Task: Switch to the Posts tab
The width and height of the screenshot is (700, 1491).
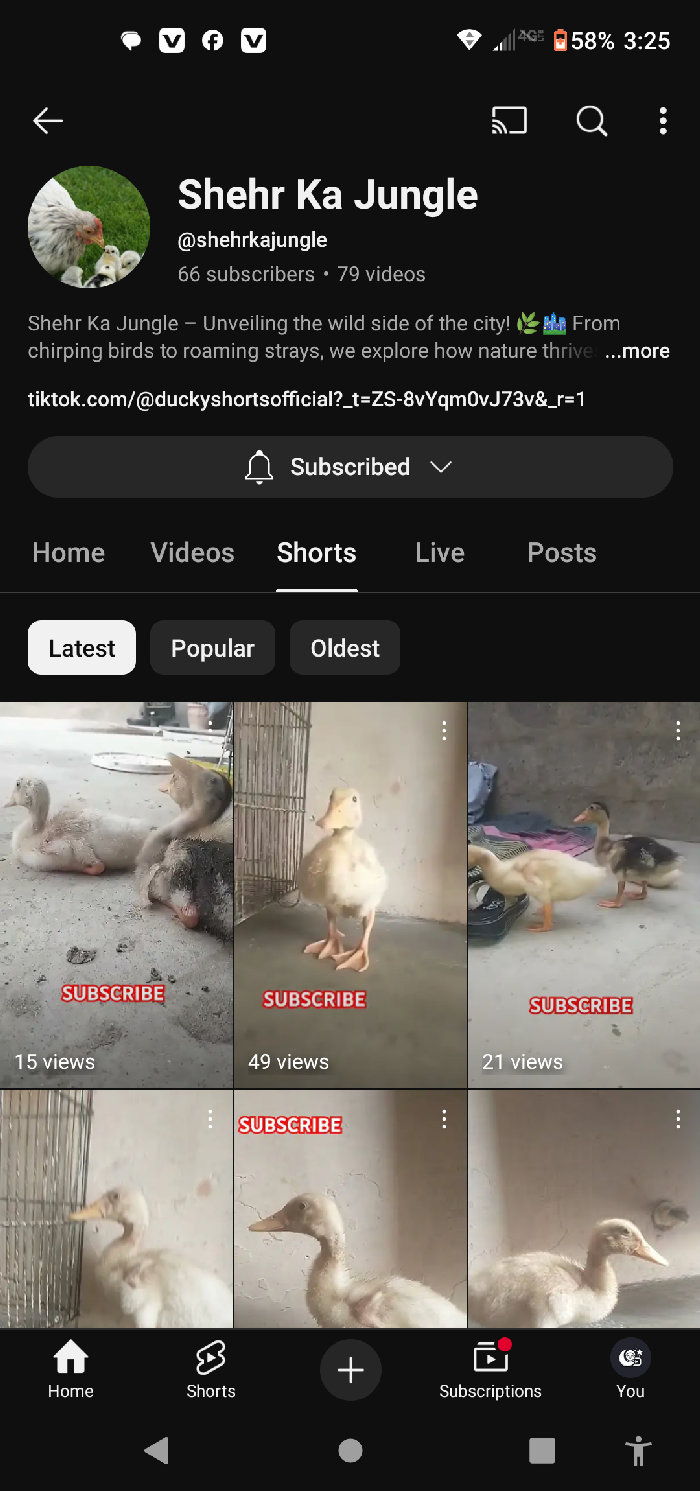Action: tap(561, 553)
